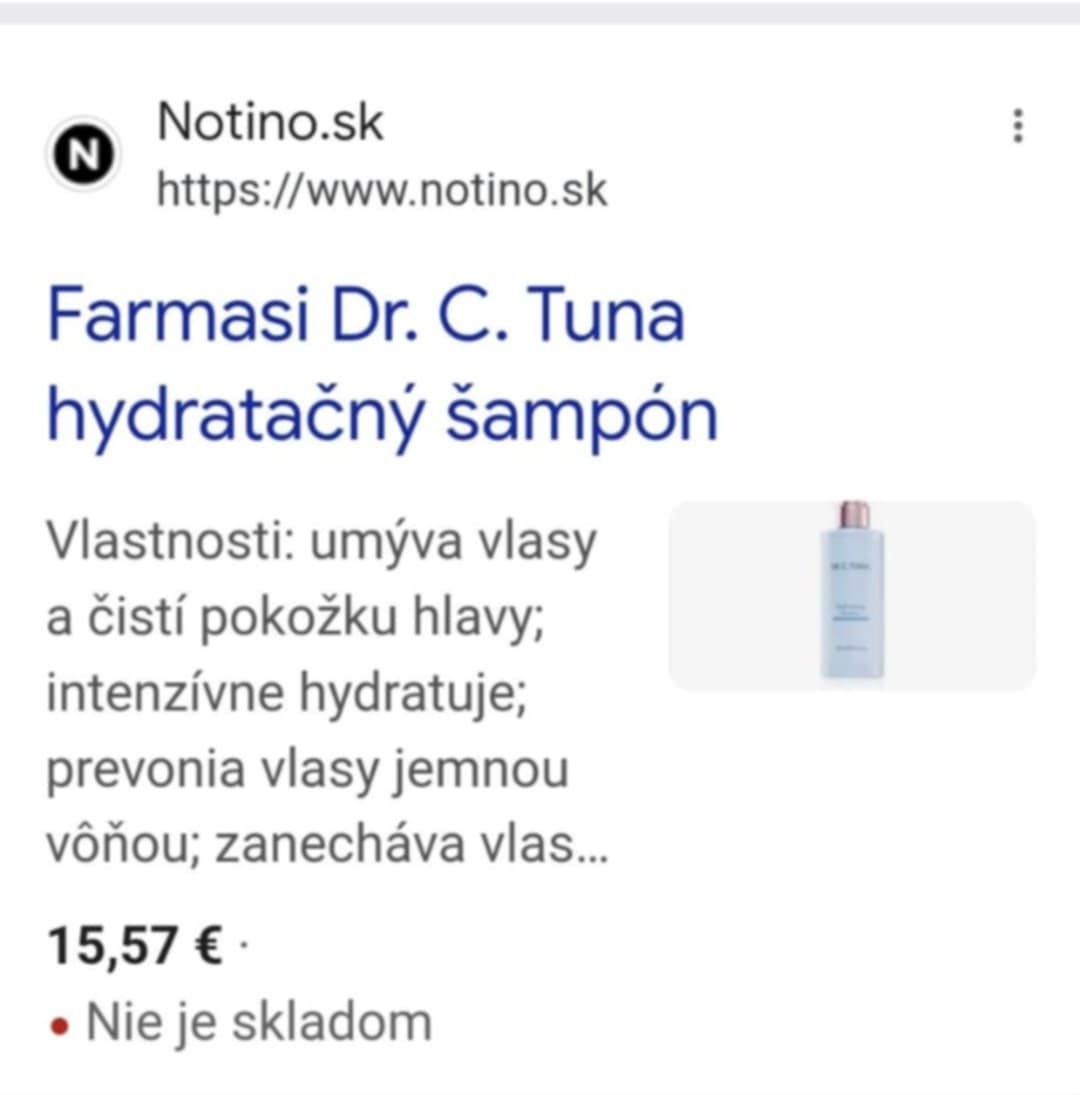Click the middle dot of the kebab menu

click(x=1018, y=126)
